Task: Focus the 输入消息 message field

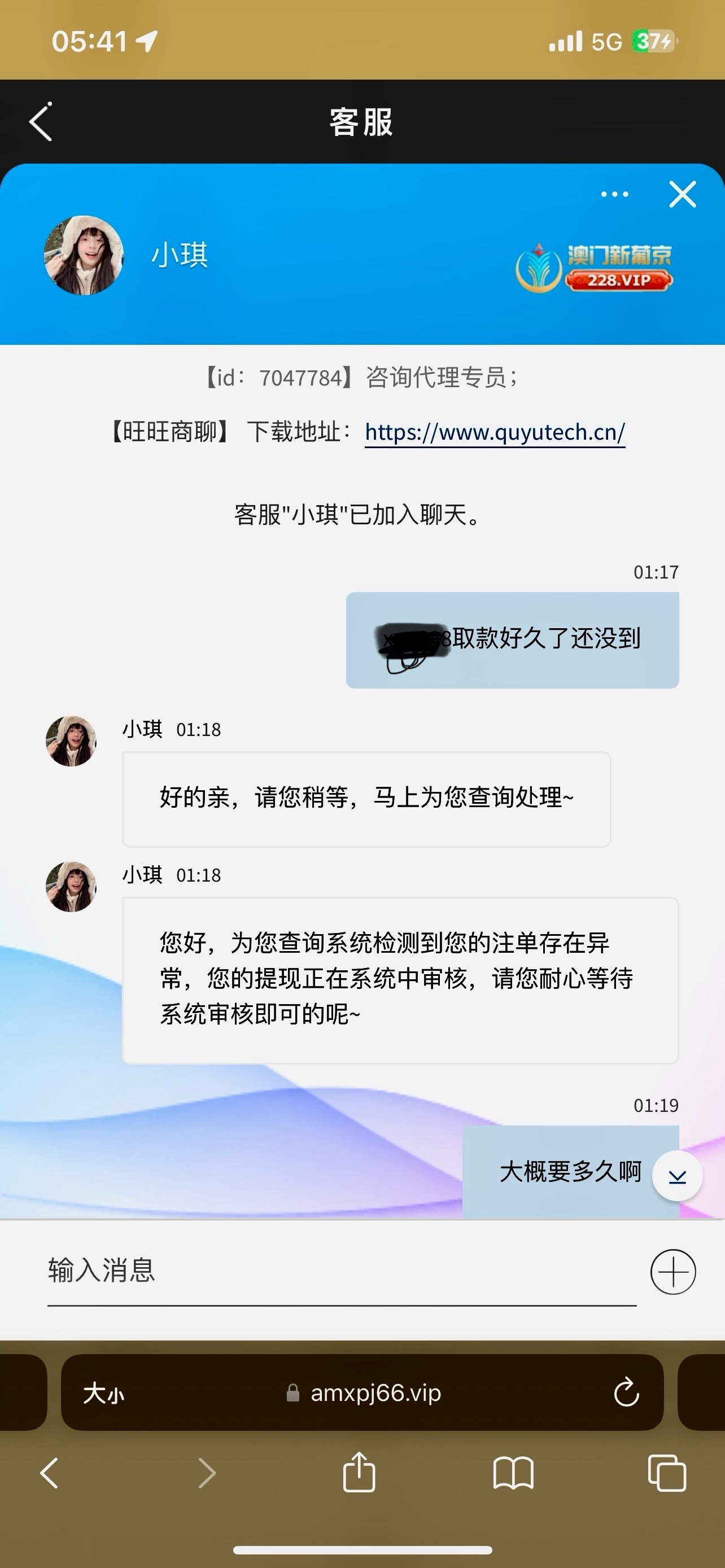Action: [x=341, y=1271]
